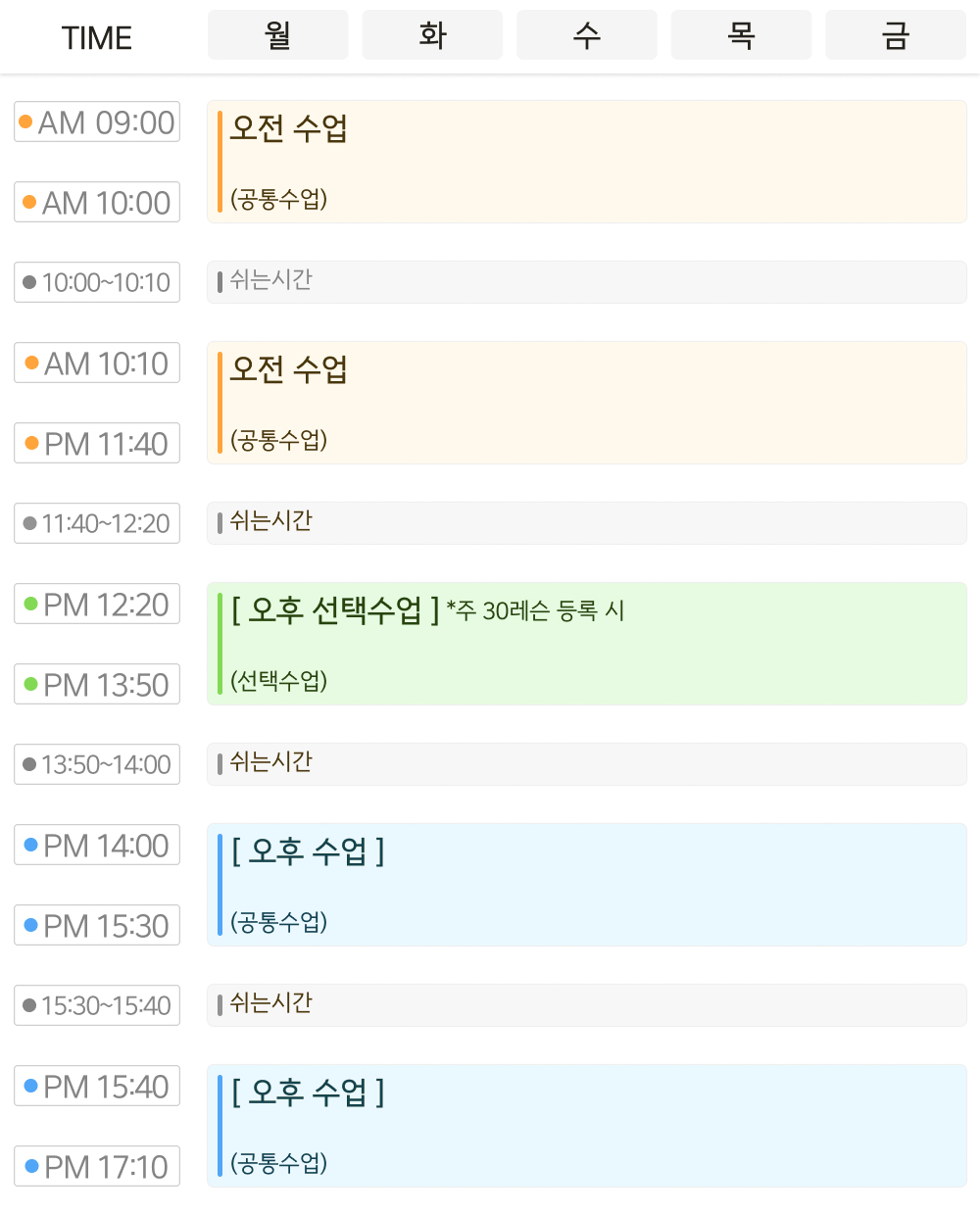Expand the first 오전 수업 block
This screenshot has width=980, height=1214.
pos(586,162)
